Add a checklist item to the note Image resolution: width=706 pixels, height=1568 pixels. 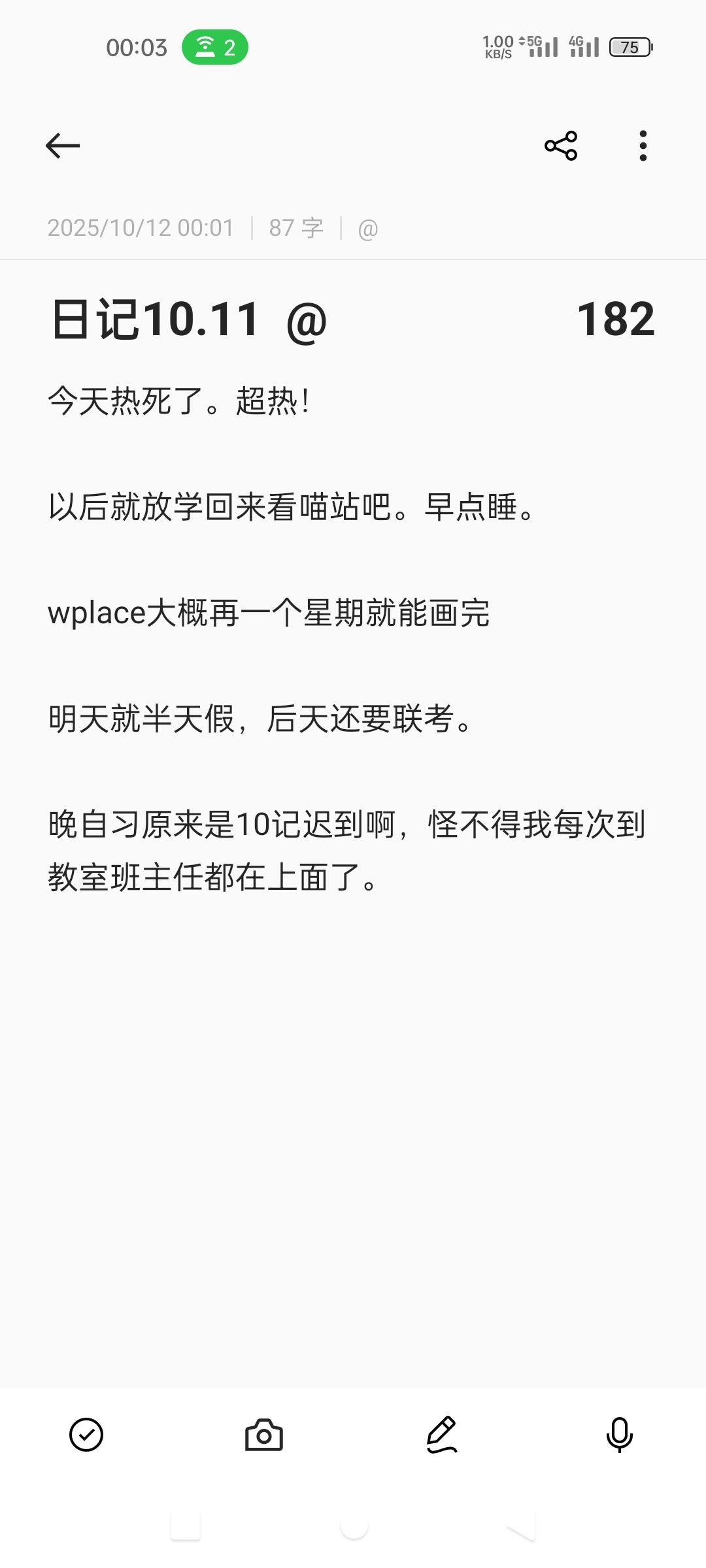pos(86,1435)
